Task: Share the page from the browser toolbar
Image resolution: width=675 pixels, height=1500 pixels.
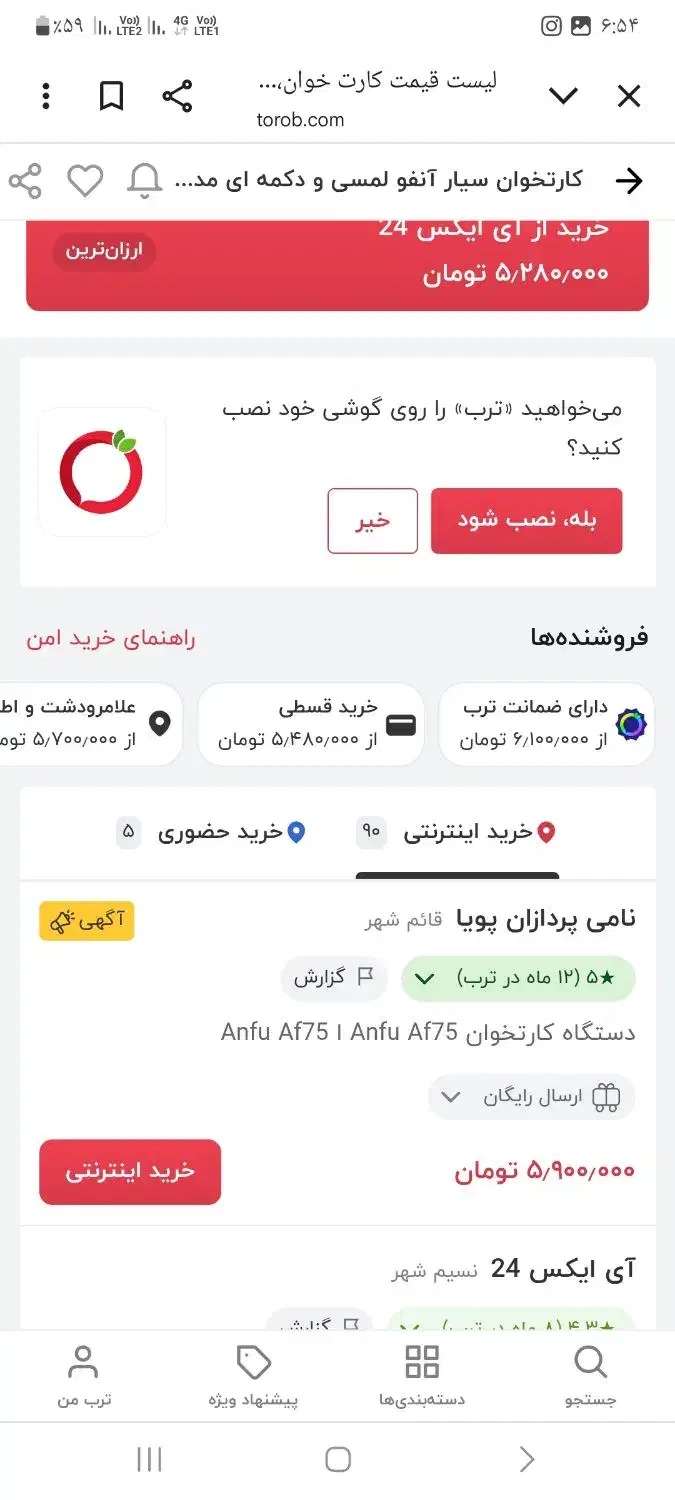Action: (x=177, y=96)
